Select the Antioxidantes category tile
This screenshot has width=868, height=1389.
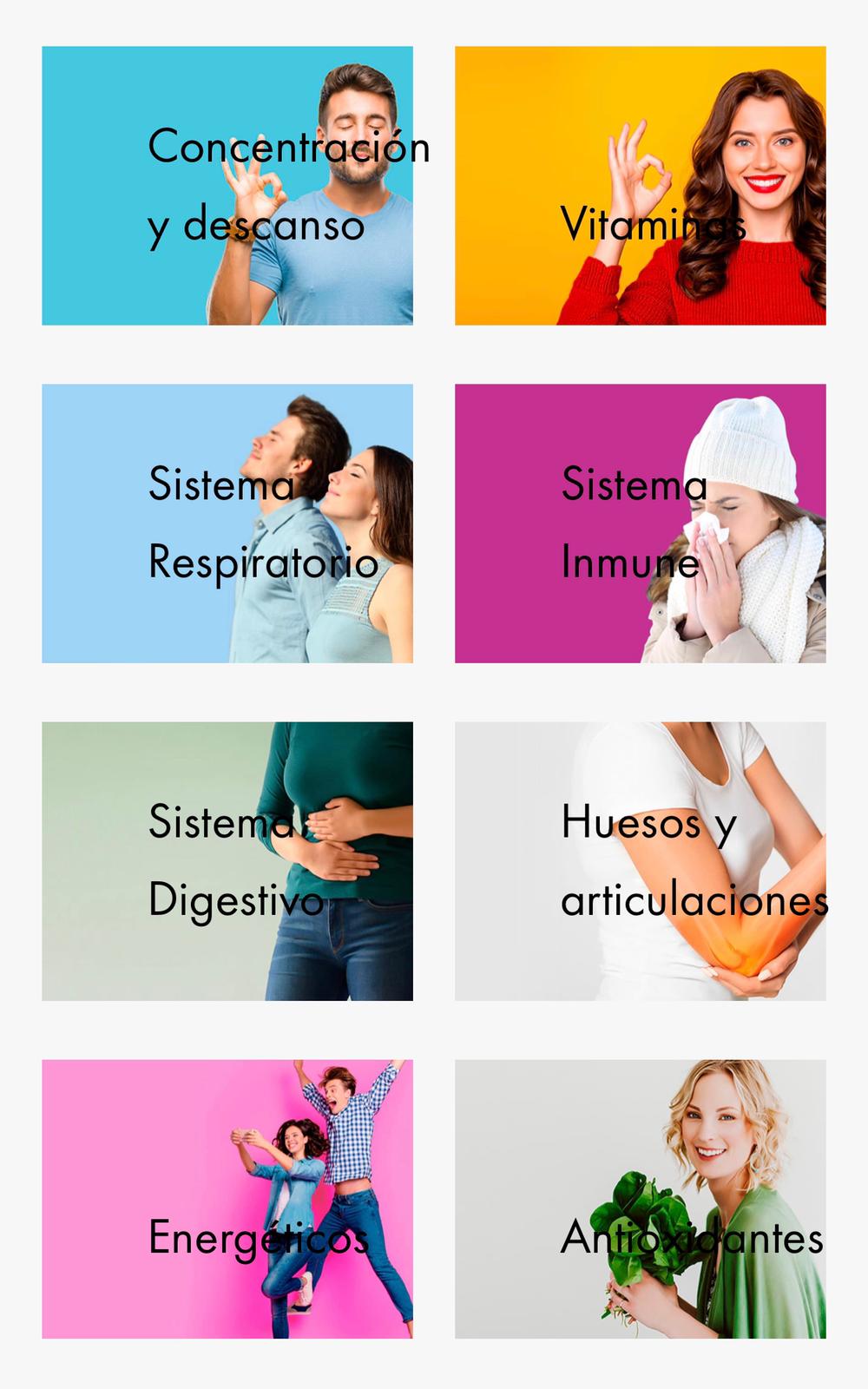click(641, 1199)
